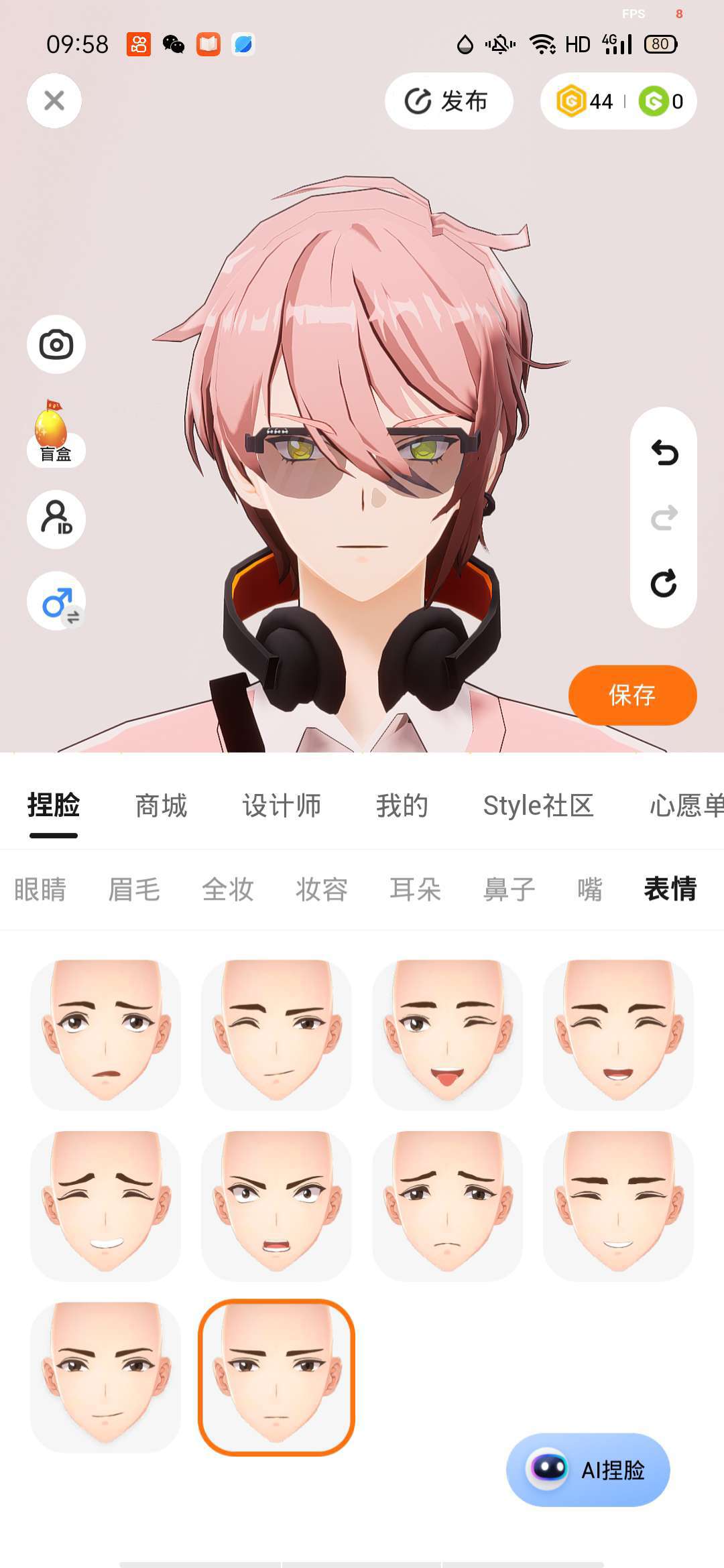Tap the 发布 publish button
Screen dimensions: 724x1568
pyautogui.click(x=448, y=101)
